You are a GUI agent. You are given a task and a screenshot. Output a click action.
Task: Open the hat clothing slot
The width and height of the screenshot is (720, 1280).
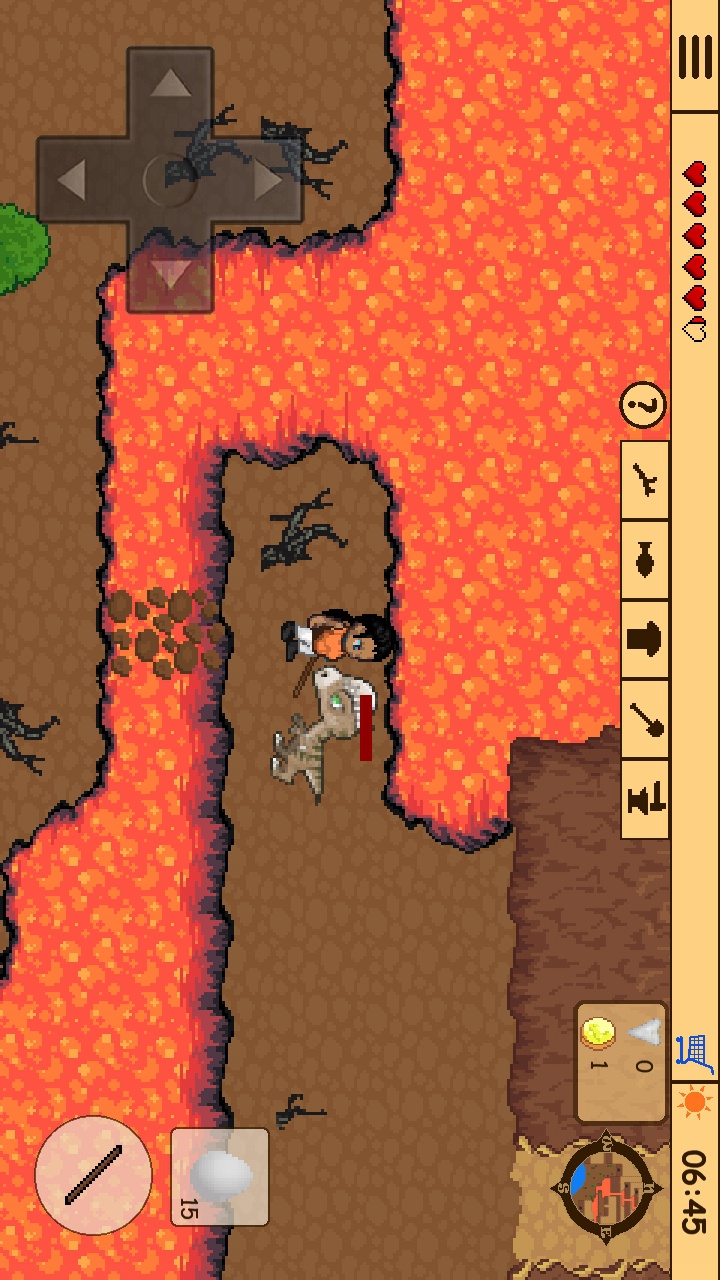click(646, 640)
